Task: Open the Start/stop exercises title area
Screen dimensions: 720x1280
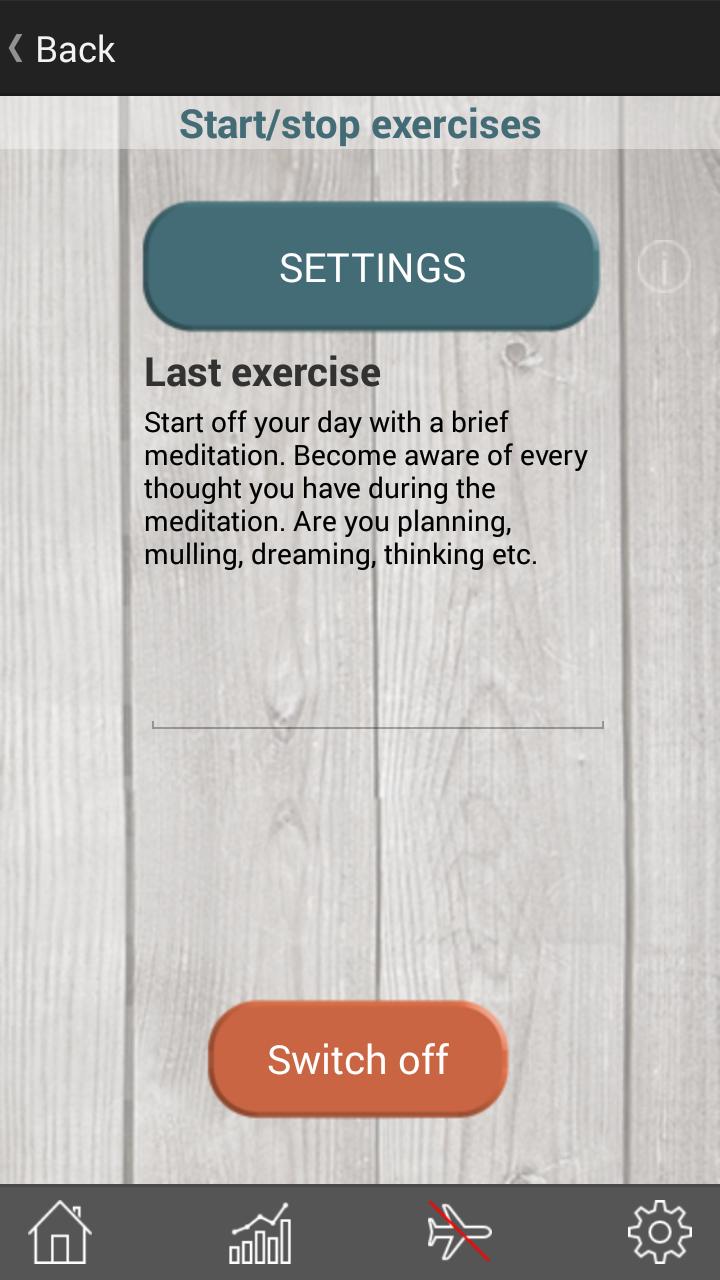Action: (x=360, y=123)
